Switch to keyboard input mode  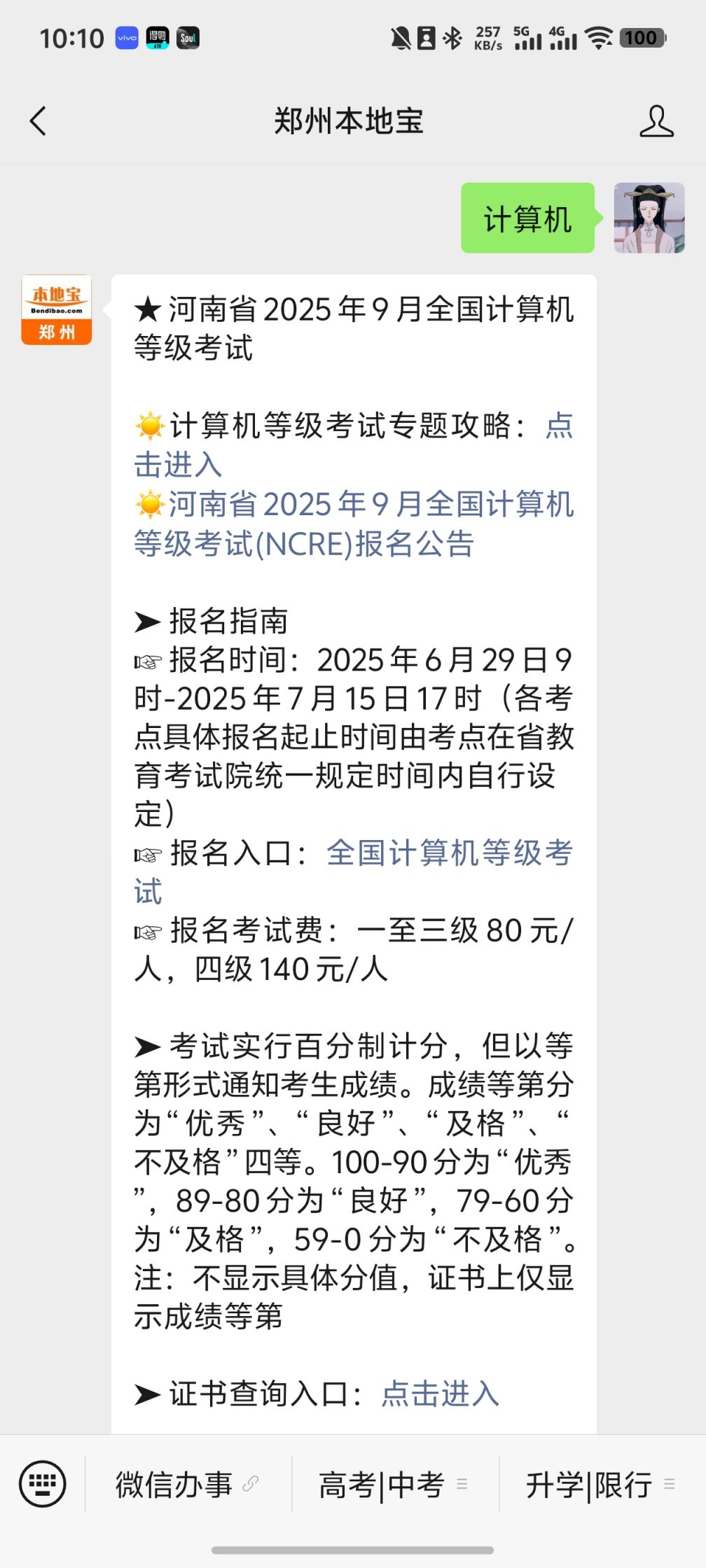click(43, 1483)
